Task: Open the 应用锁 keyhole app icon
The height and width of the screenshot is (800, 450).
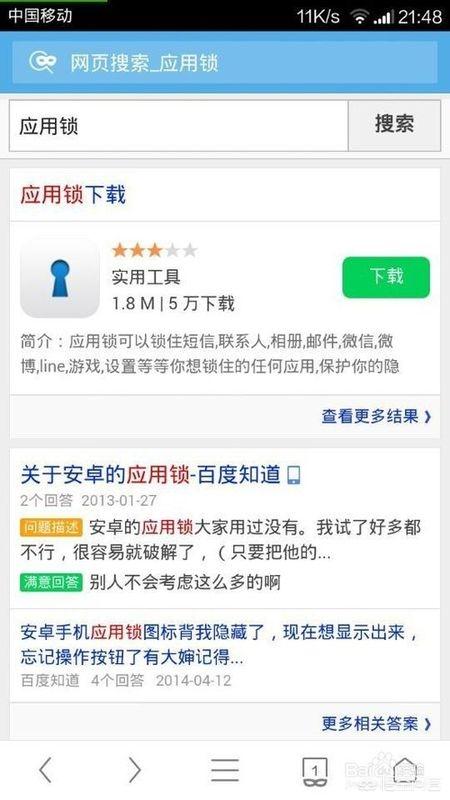Action: coord(60,278)
